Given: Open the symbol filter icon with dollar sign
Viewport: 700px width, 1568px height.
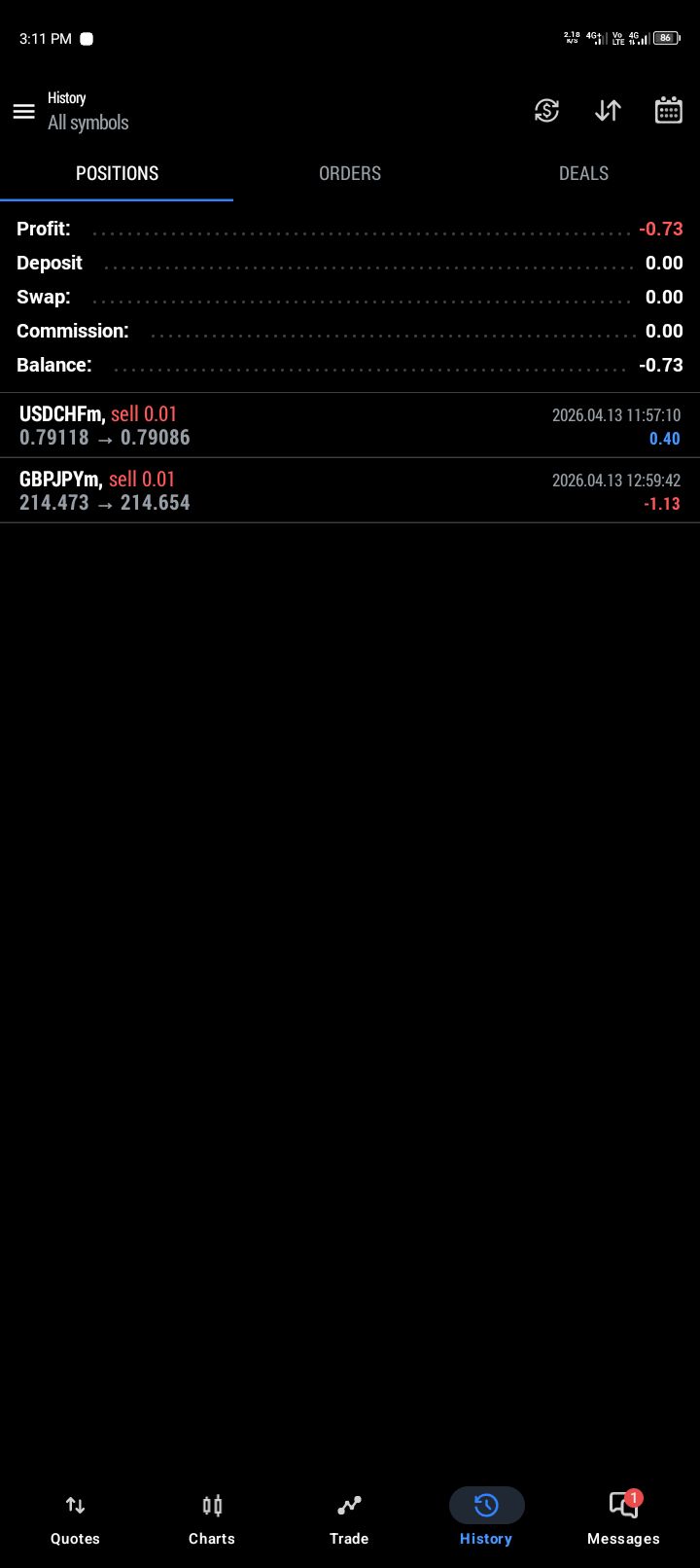Looking at the screenshot, I should coord(546,111).
